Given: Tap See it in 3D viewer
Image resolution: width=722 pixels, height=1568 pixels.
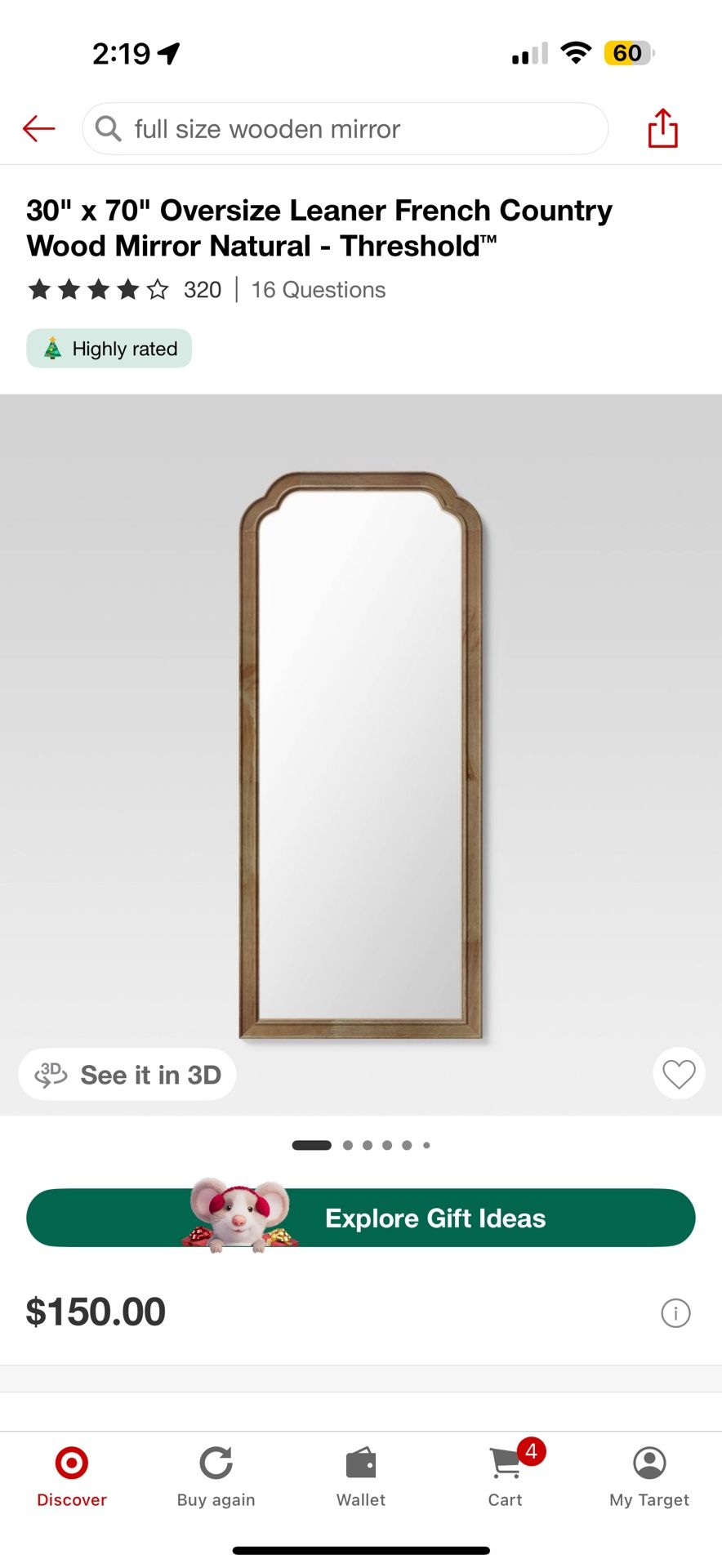Looking at the screenshot, I should (127, 1074).
